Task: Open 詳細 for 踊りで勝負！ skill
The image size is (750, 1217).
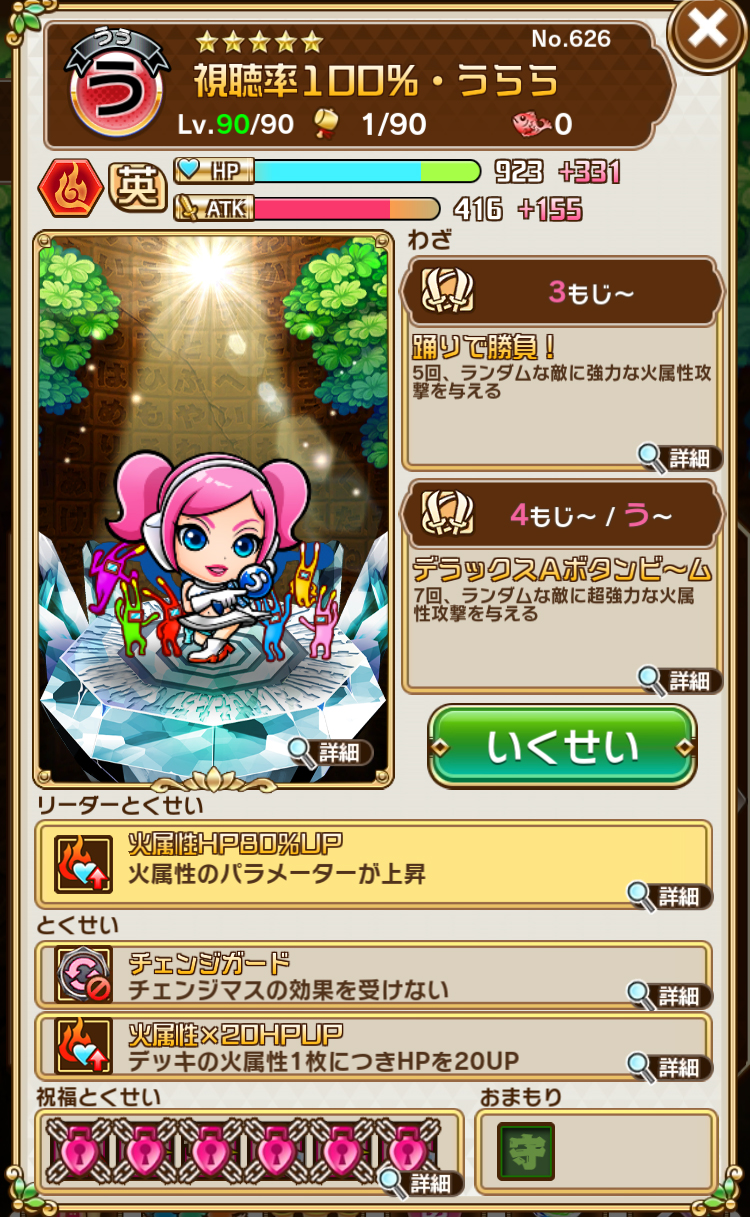Action: click(x=680, y=459)
